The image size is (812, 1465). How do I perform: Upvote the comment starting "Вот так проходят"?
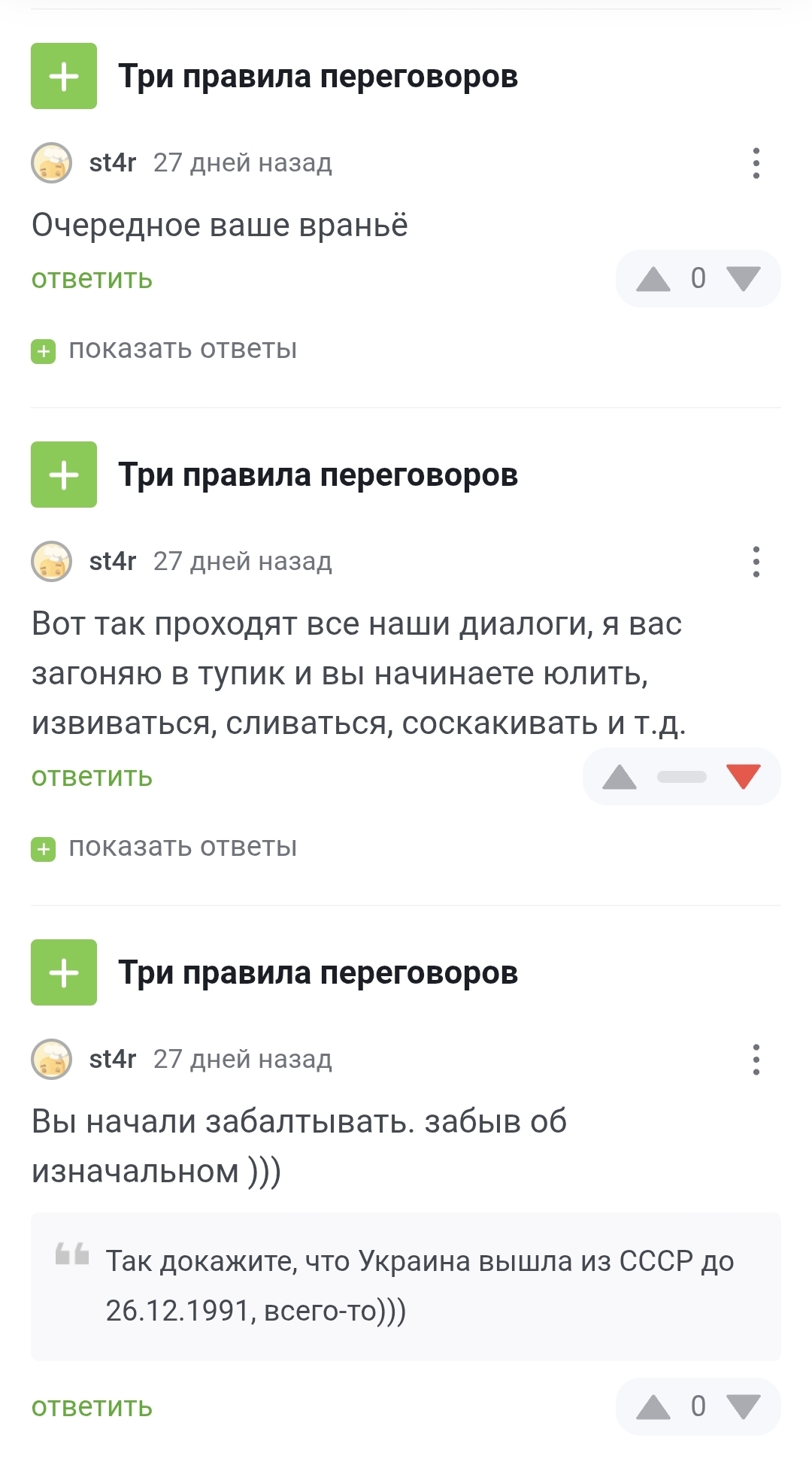(x=620, y=777)
